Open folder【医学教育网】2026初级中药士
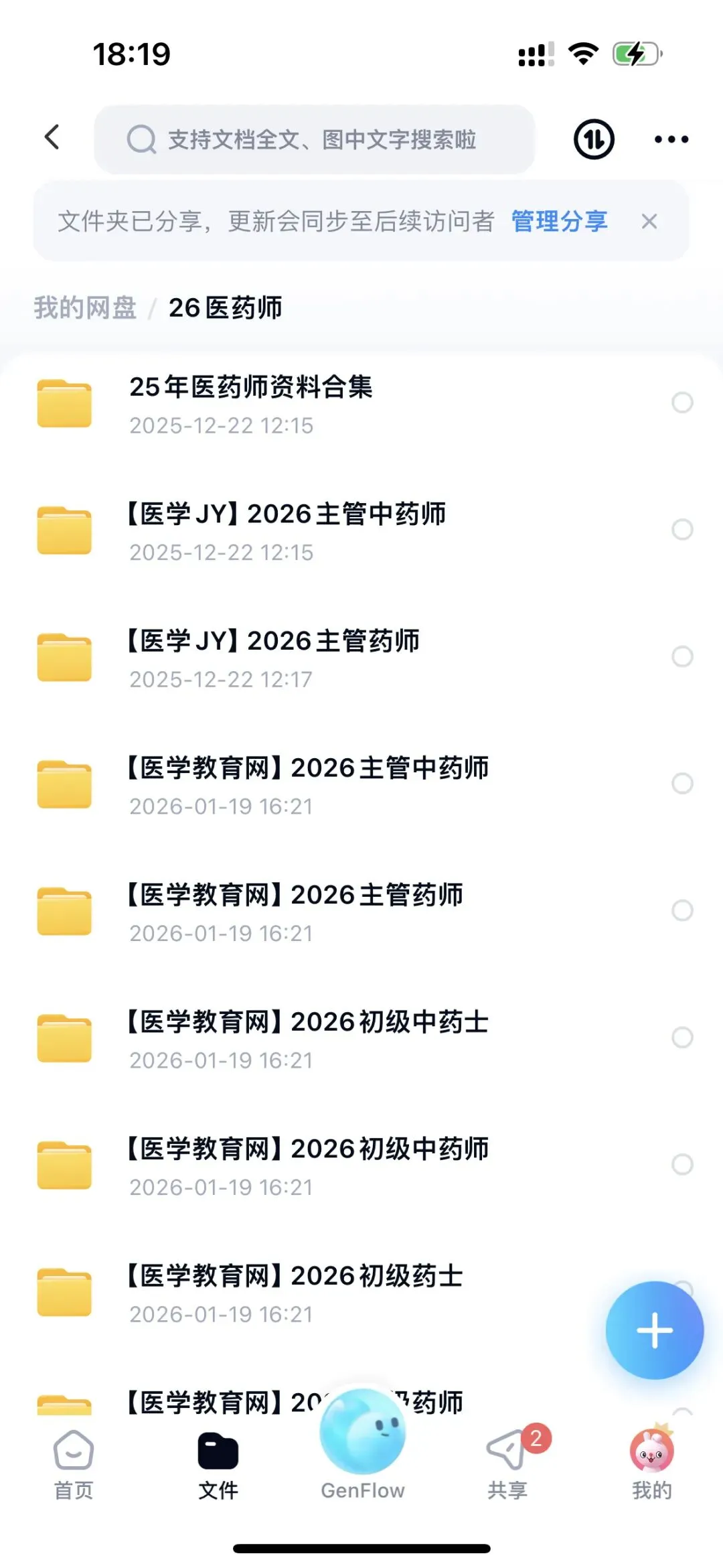The height and width of the screenshot is (1568, 723). pos(308,1037)
